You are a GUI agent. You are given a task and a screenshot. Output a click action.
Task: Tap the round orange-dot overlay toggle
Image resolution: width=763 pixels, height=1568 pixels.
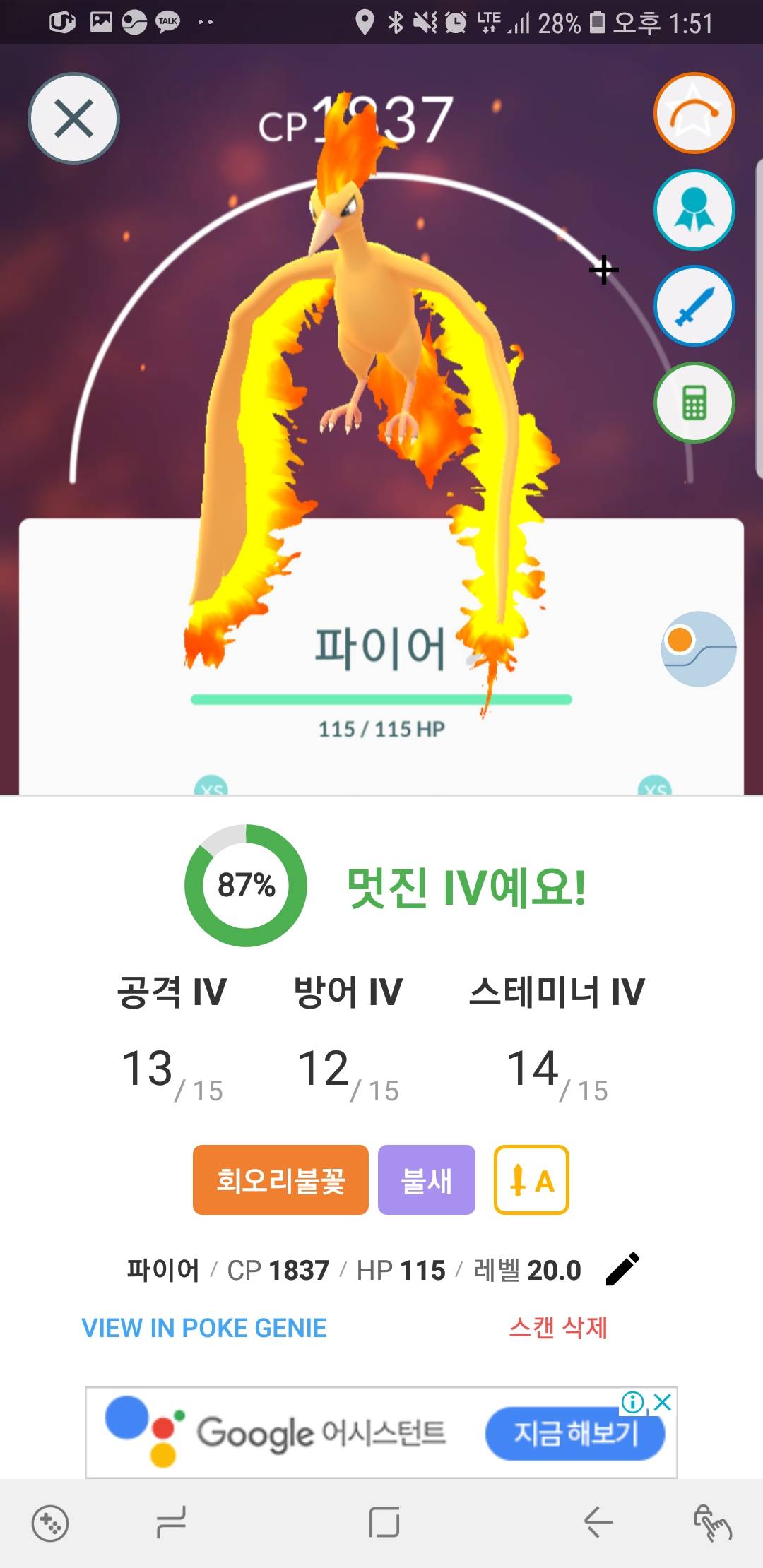[698, 648]
